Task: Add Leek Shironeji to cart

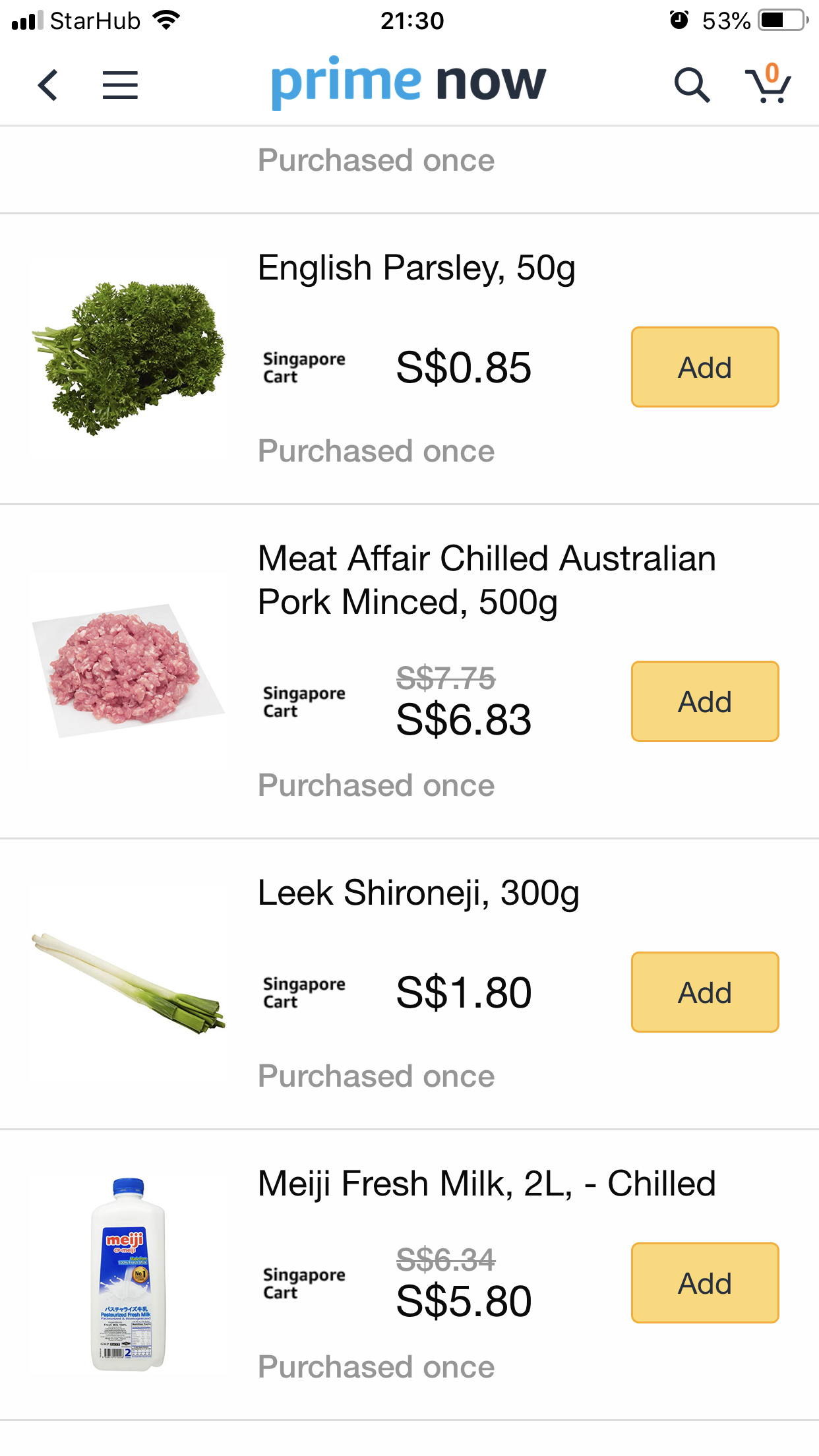Action: pyautogui.click(x=705, y=992)
